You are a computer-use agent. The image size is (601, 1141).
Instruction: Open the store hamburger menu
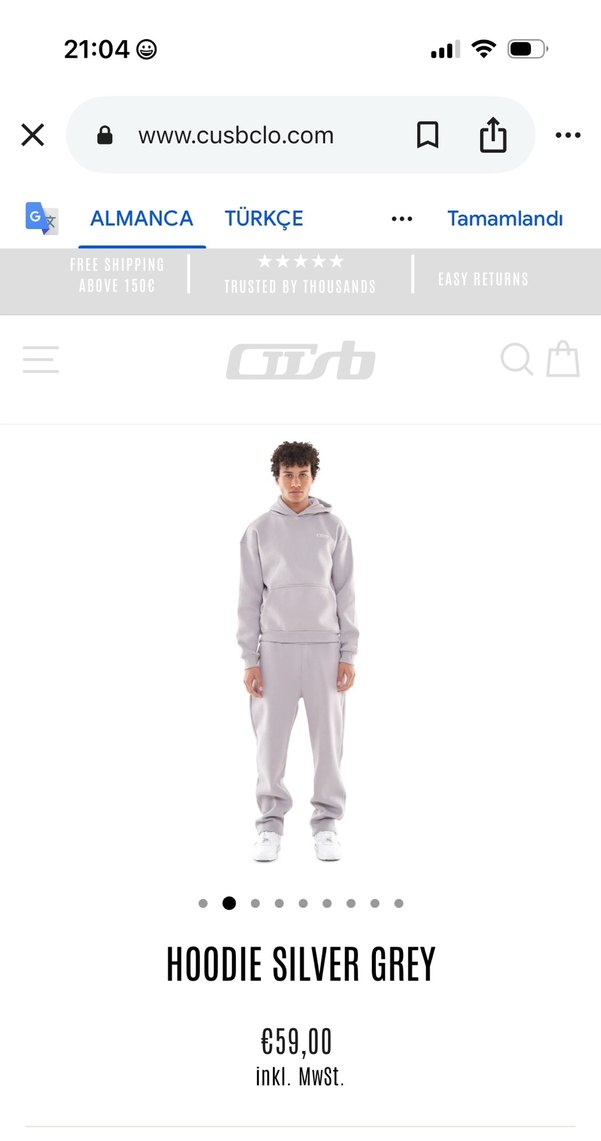coord(41,360)
